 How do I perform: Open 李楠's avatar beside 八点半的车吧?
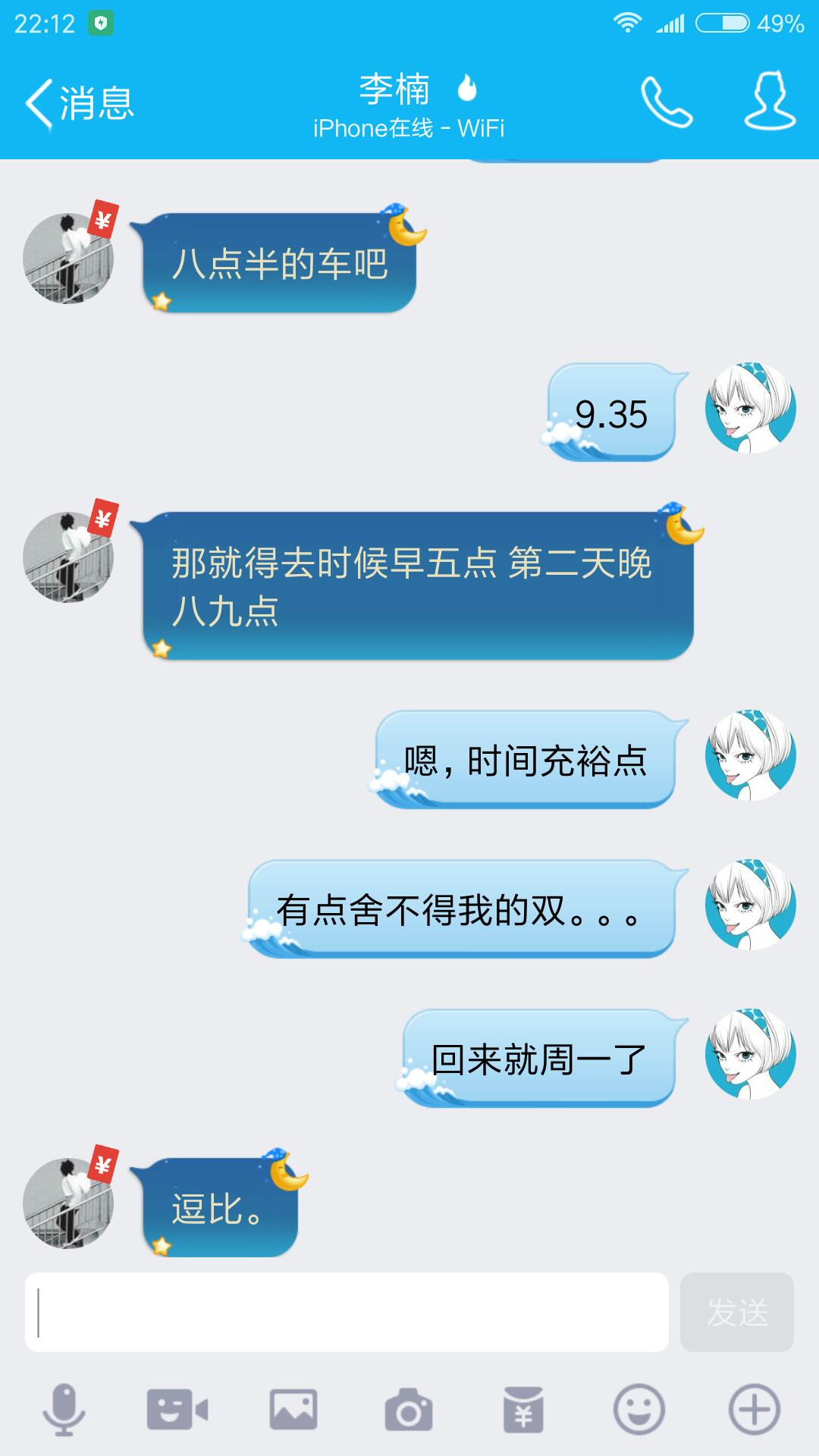click(x=68, y=259)
